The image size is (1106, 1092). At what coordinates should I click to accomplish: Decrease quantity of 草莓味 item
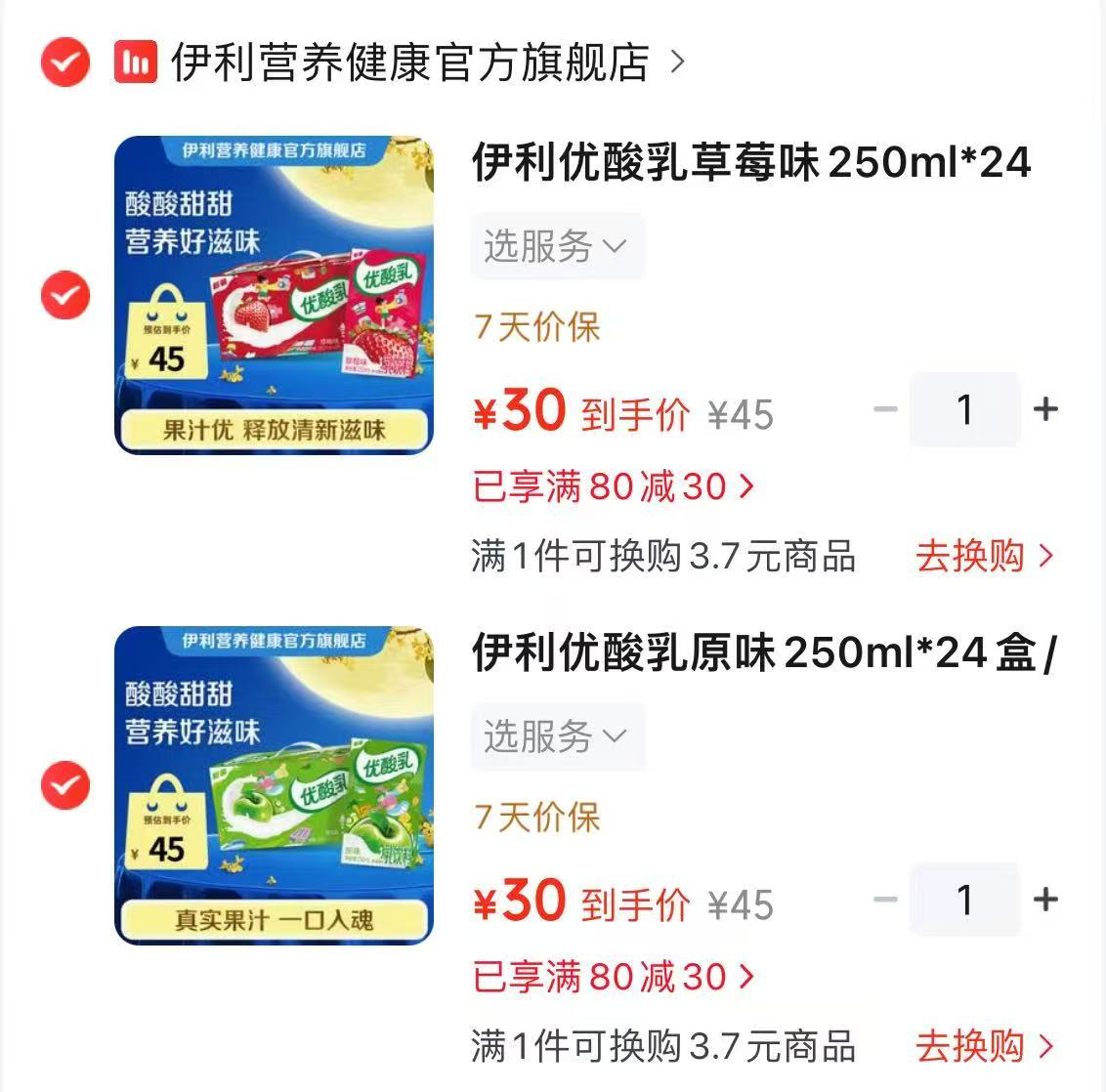pos(885,409)
